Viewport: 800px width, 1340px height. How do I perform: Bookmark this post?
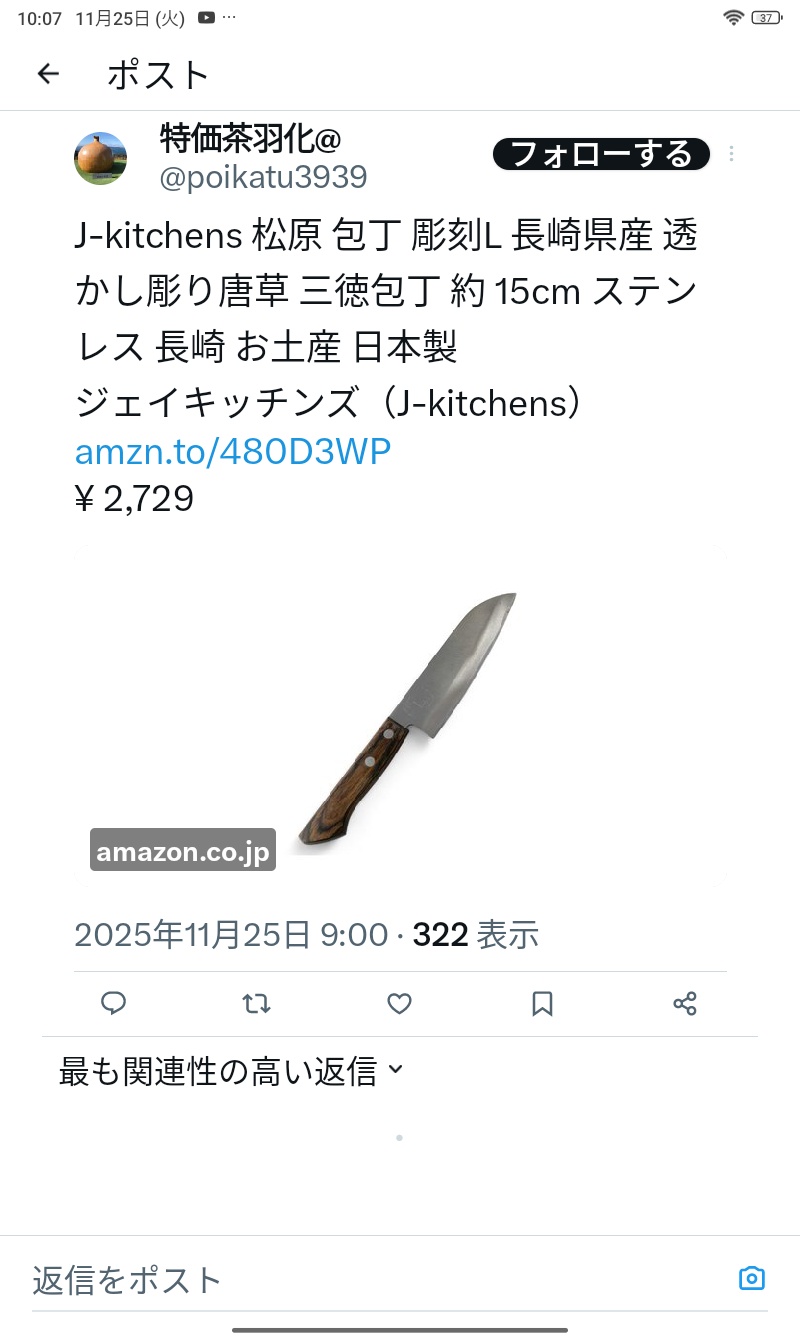(x=542, y=1003)
